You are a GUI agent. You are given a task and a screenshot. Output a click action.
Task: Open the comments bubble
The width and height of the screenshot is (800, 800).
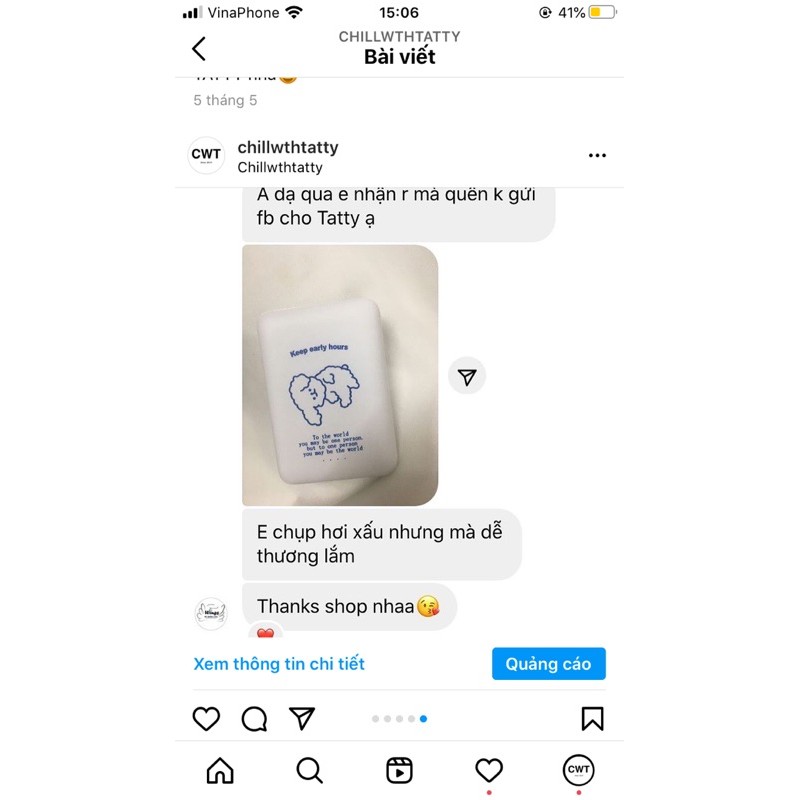pyautogui.click(x=255, y=718)
